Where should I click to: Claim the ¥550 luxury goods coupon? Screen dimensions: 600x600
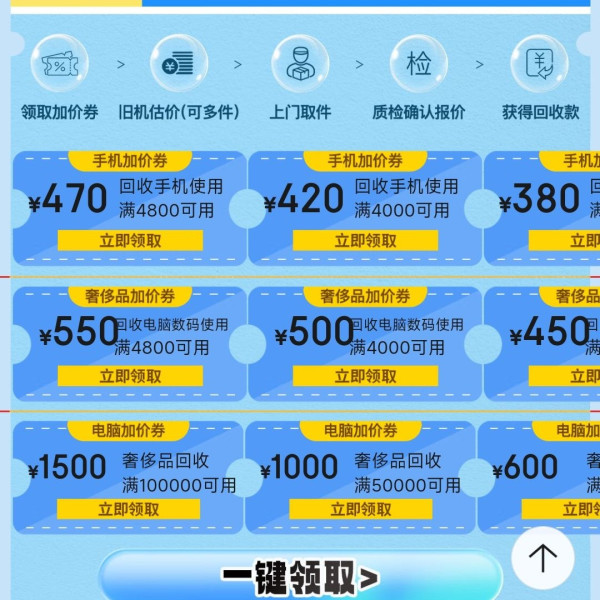130,376
